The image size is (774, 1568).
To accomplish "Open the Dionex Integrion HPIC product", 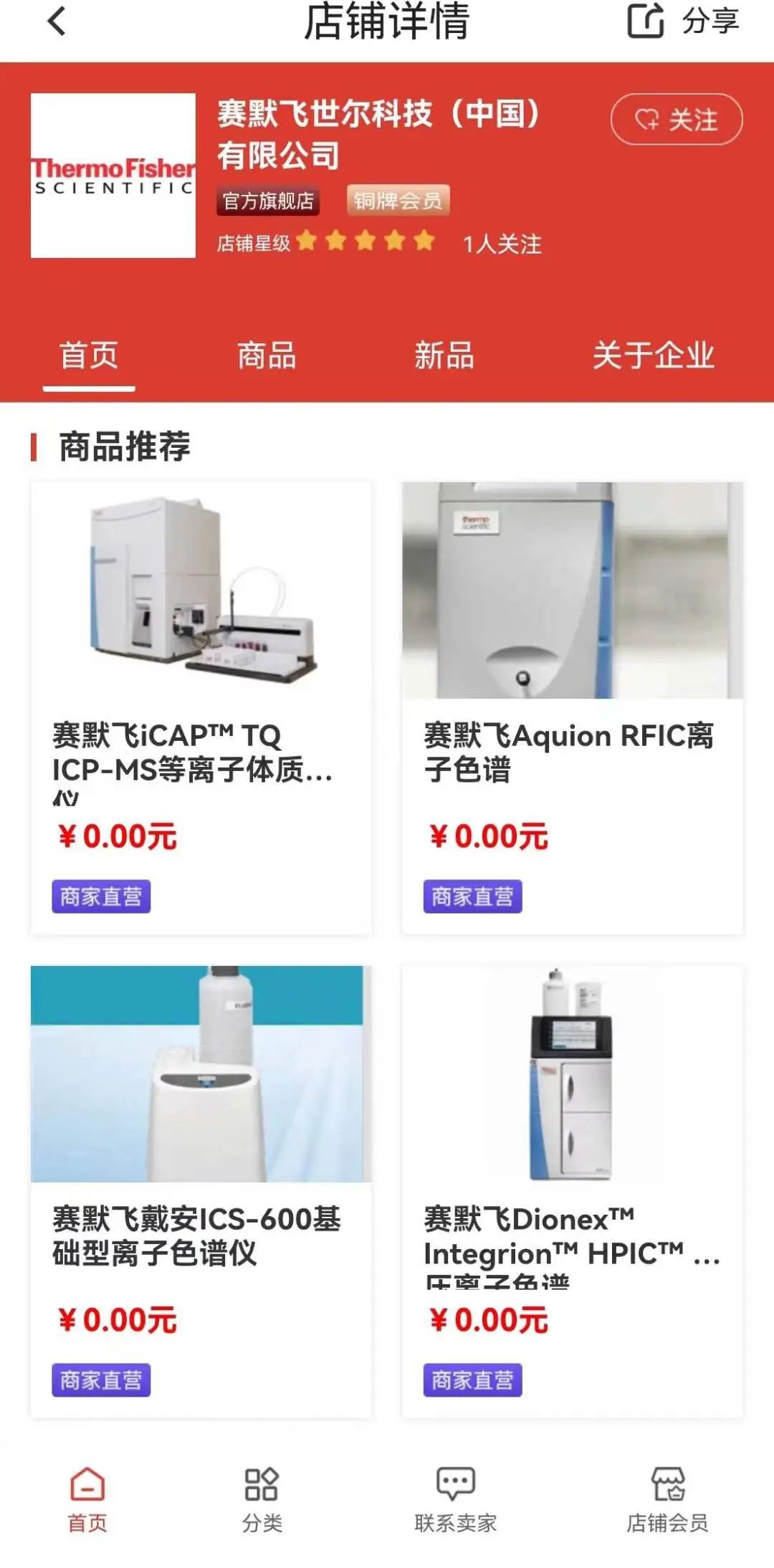I will point(572,1191).
